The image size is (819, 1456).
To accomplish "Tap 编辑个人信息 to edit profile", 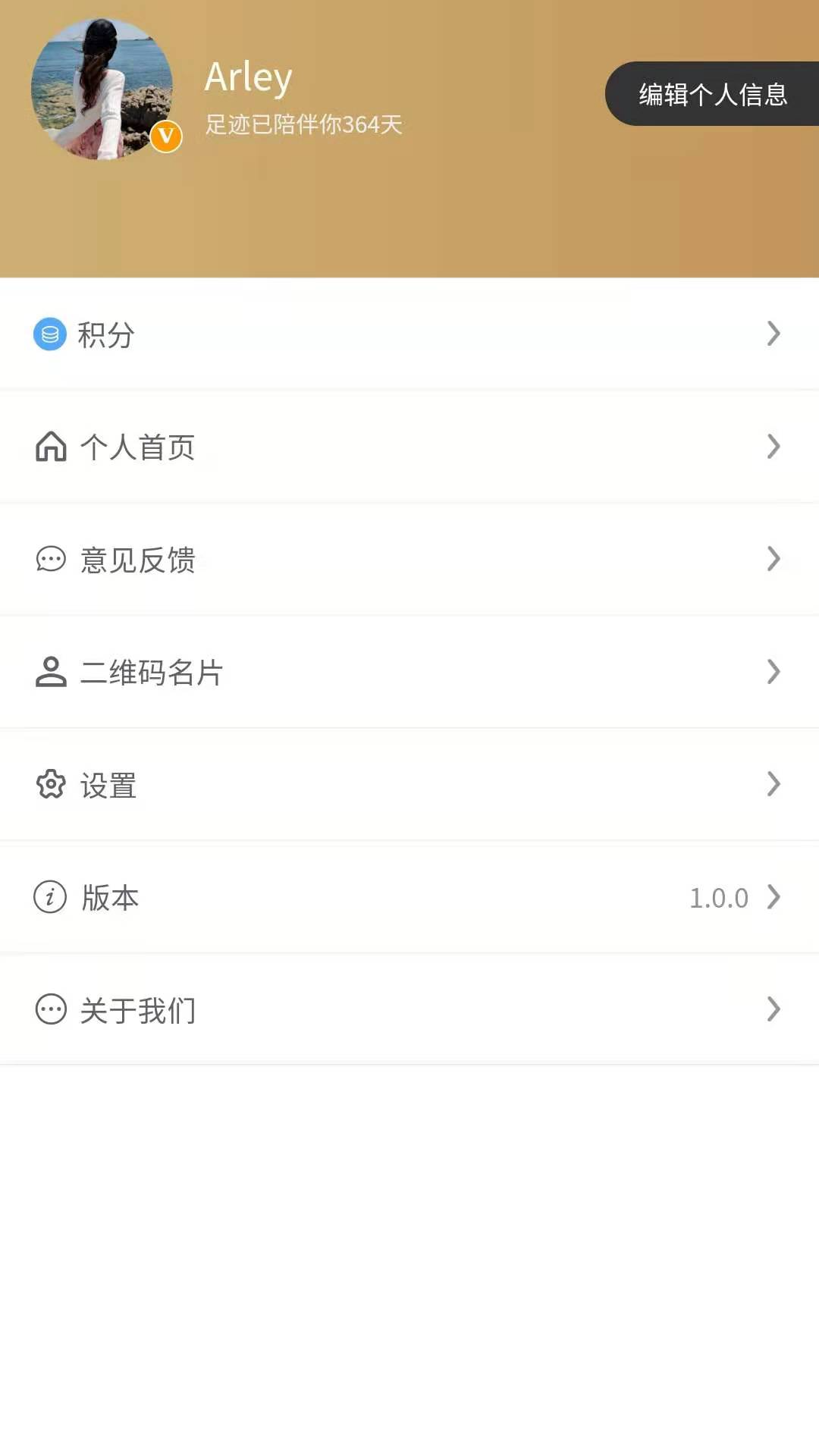I will (711, 93).
